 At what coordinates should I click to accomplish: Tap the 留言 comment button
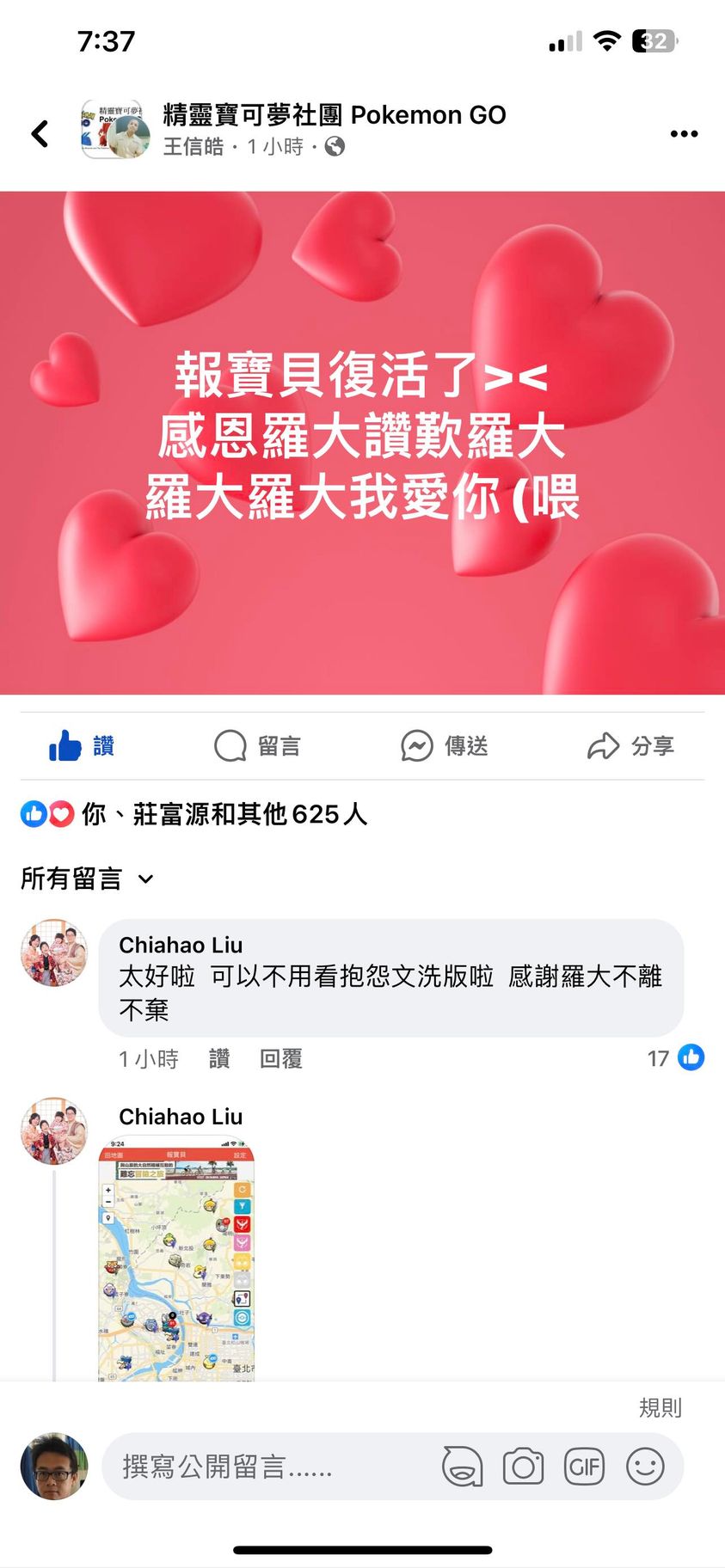point(258,745)
